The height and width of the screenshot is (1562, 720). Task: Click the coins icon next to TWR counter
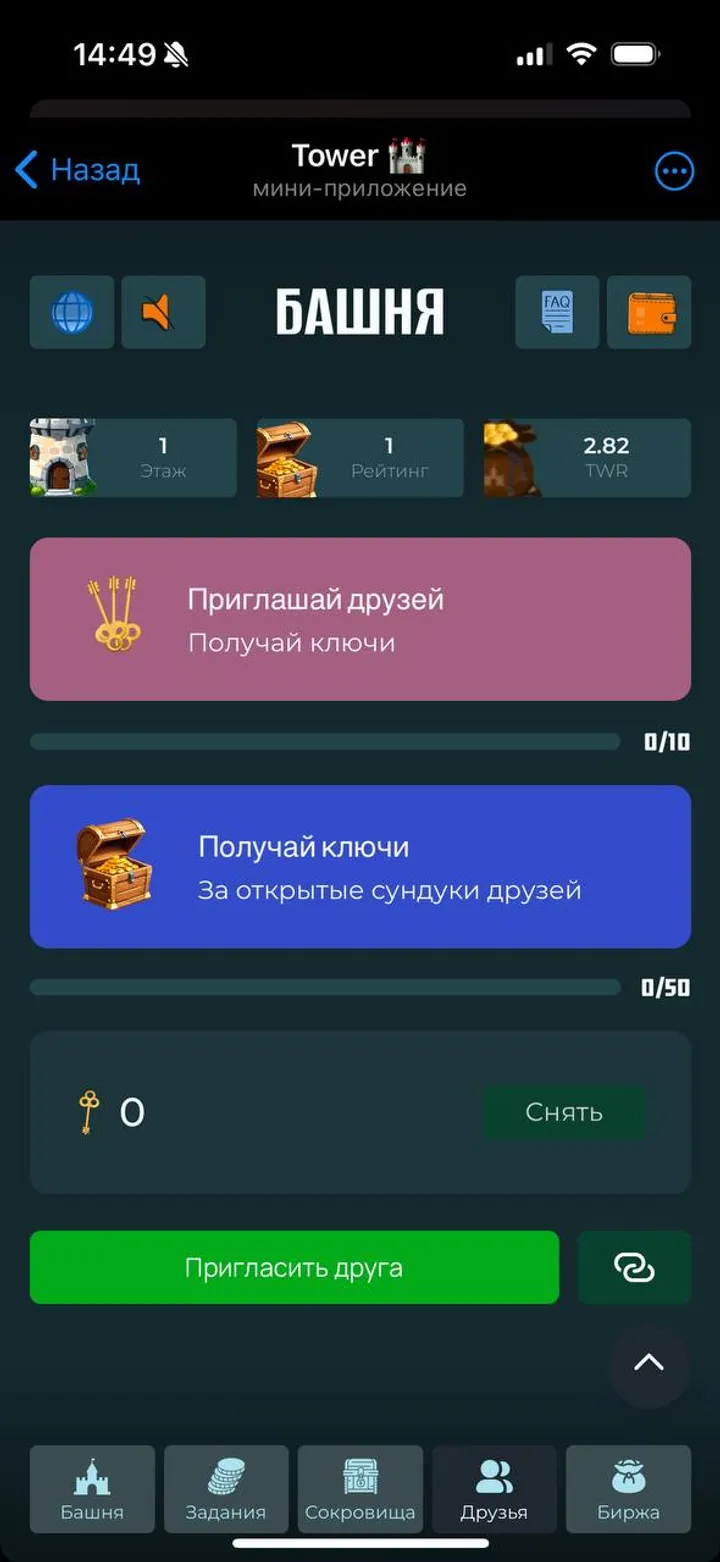[513, 457]
